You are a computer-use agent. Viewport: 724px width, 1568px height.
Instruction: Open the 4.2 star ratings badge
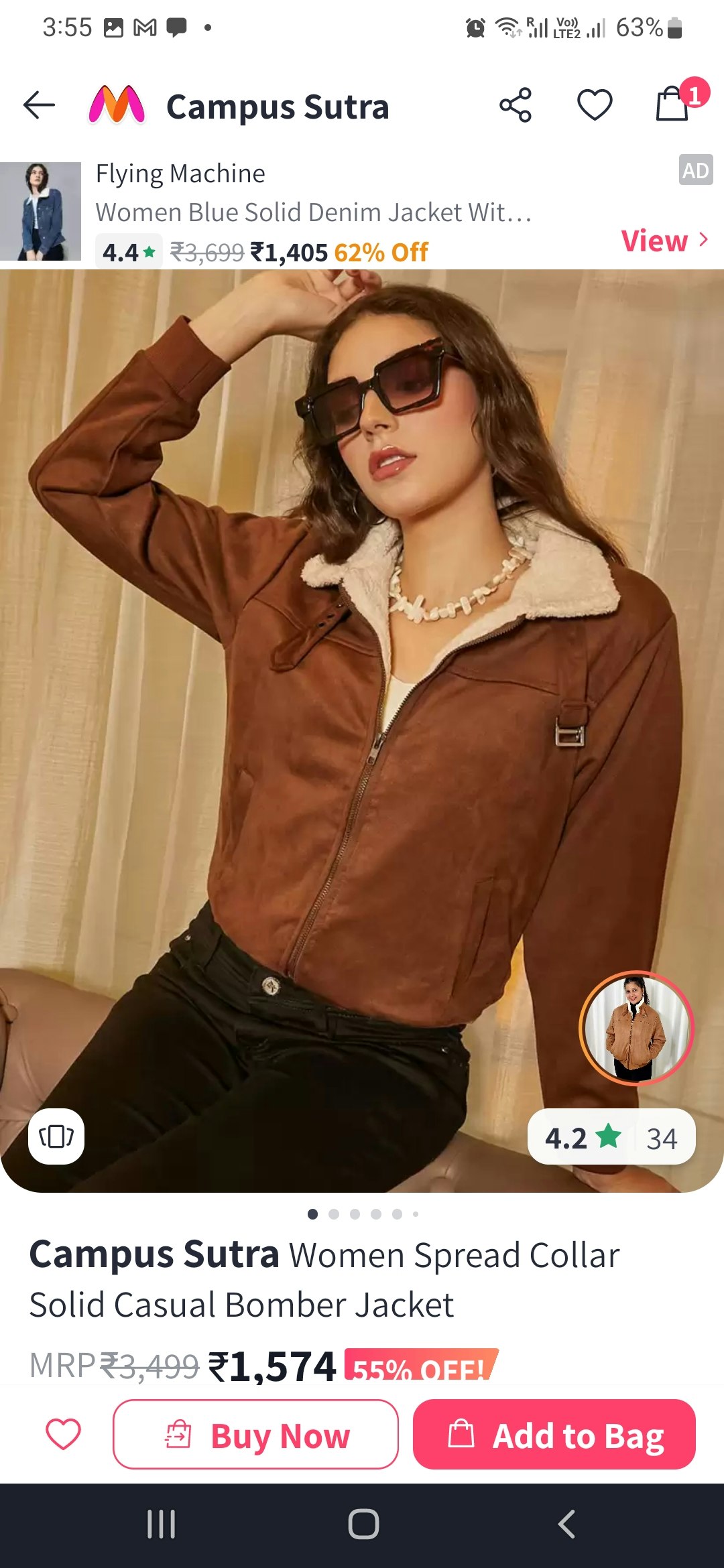coord(611,1138)
